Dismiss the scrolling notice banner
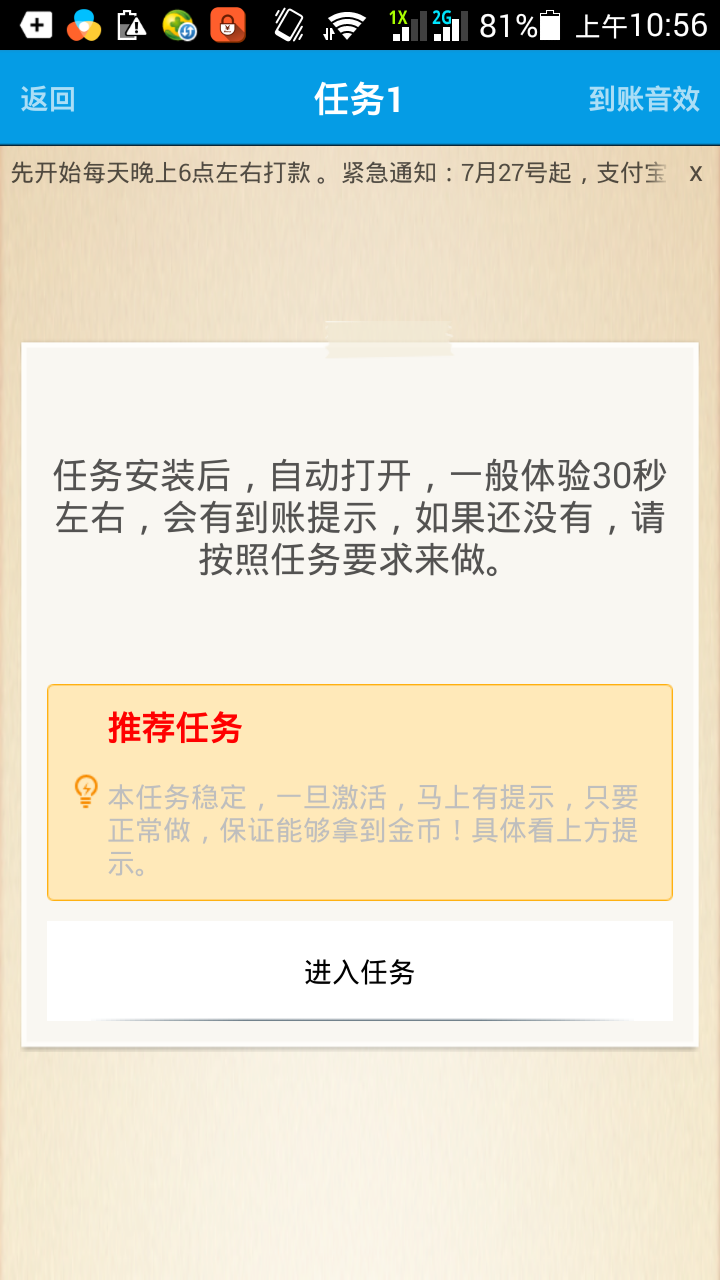 point(696,172)
